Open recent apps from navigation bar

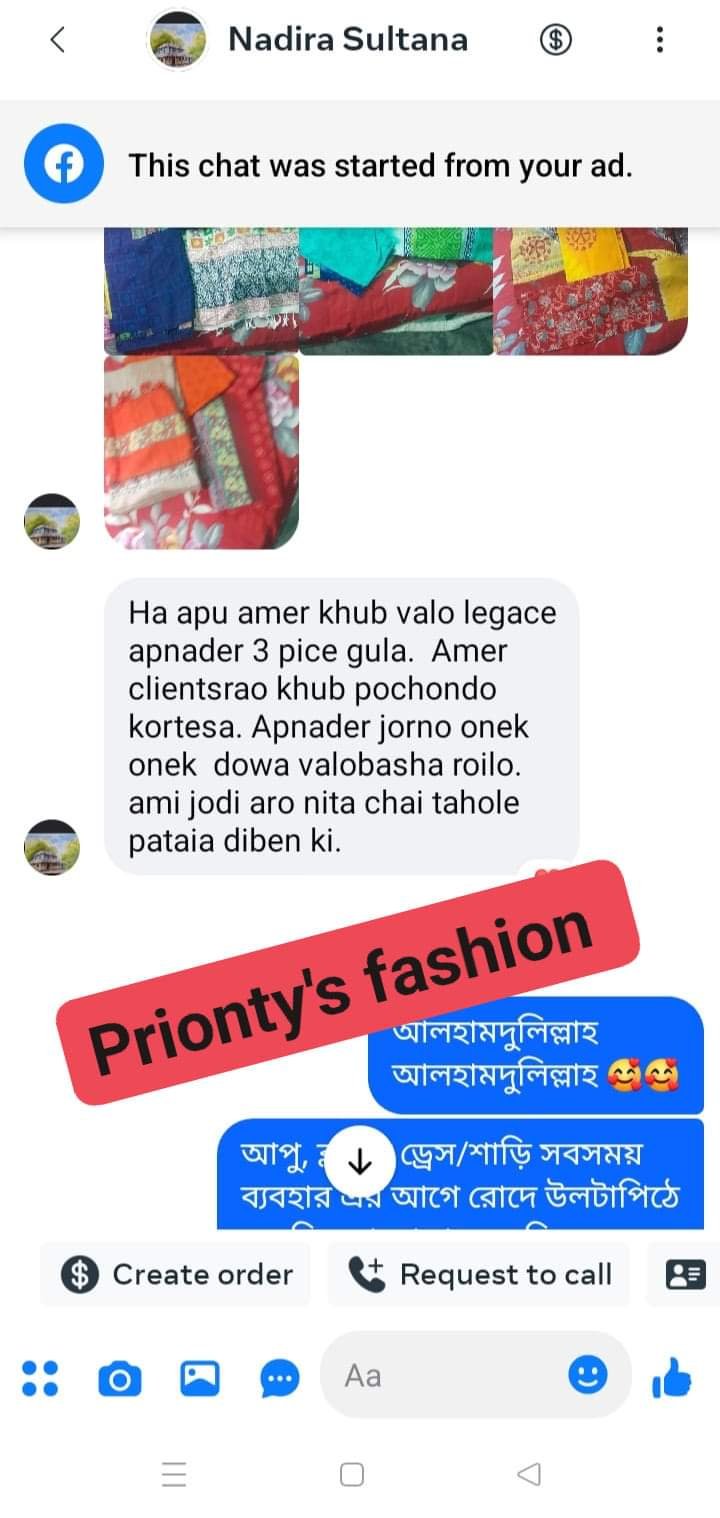click(x=174, y=1475)
